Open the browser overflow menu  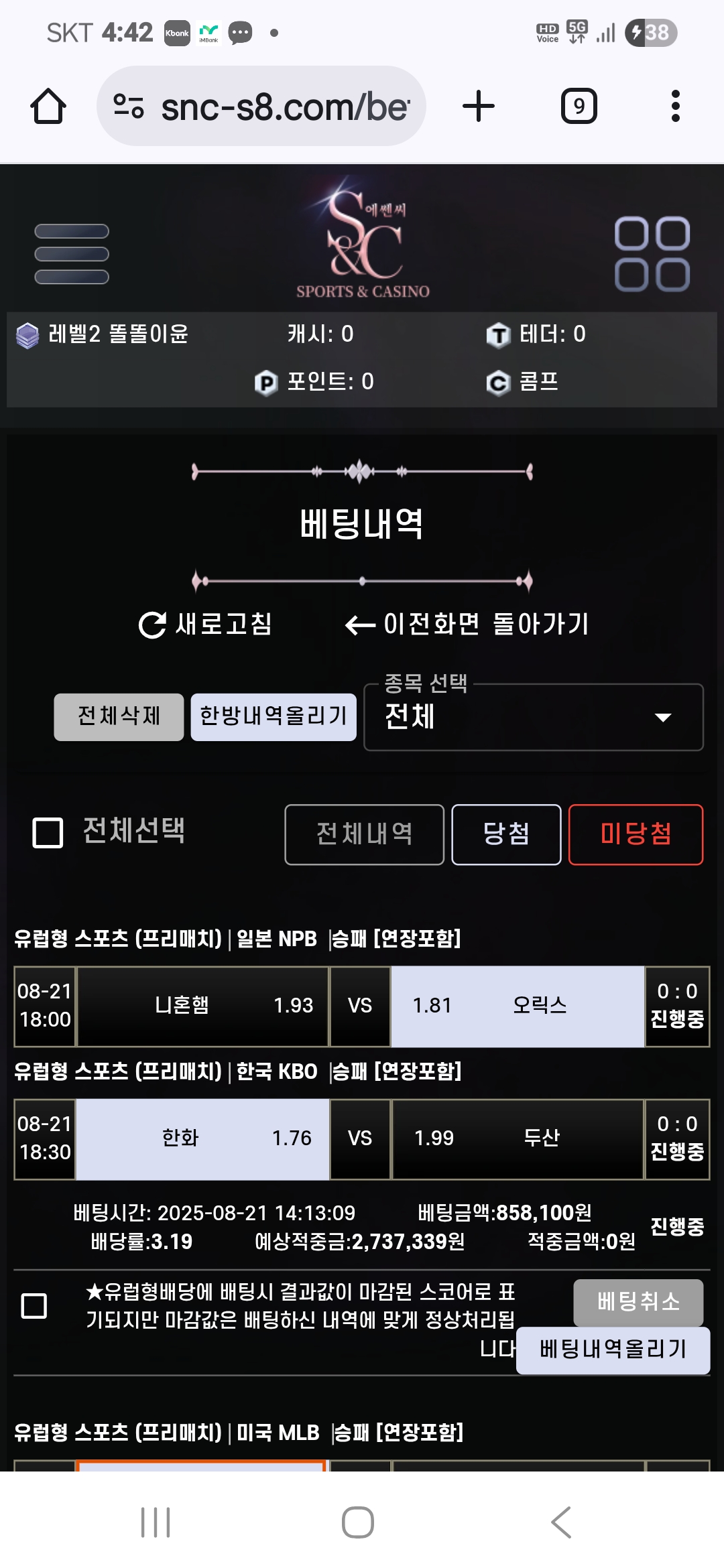[676, 106]
